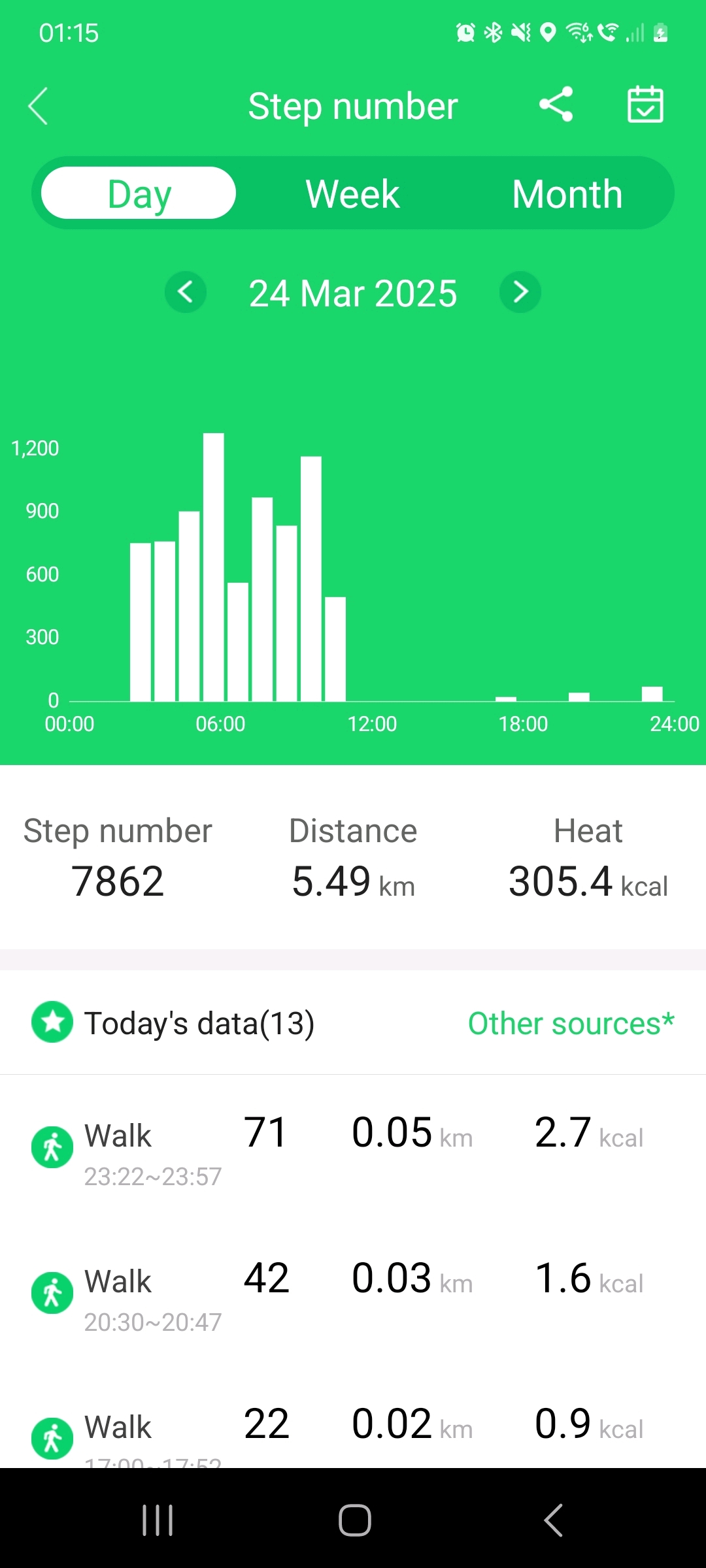Go back from Step number screen
Image resolution: width=706 pixels, height=1568 pixels.
(x=39, y=106)
